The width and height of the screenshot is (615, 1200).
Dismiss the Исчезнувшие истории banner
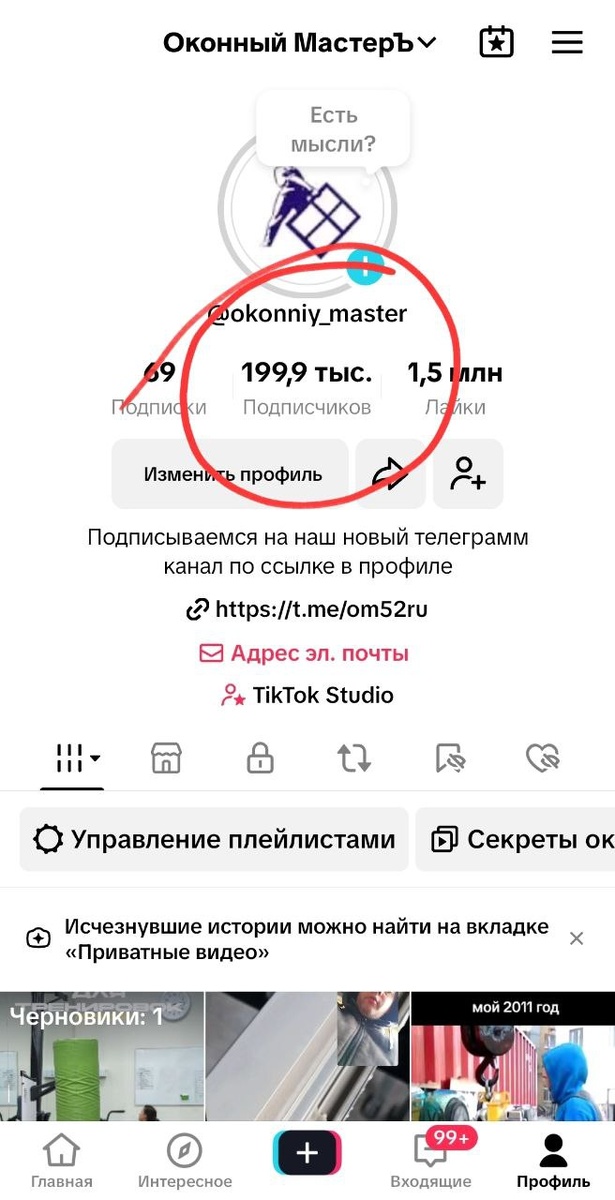(x=576, y=938)
